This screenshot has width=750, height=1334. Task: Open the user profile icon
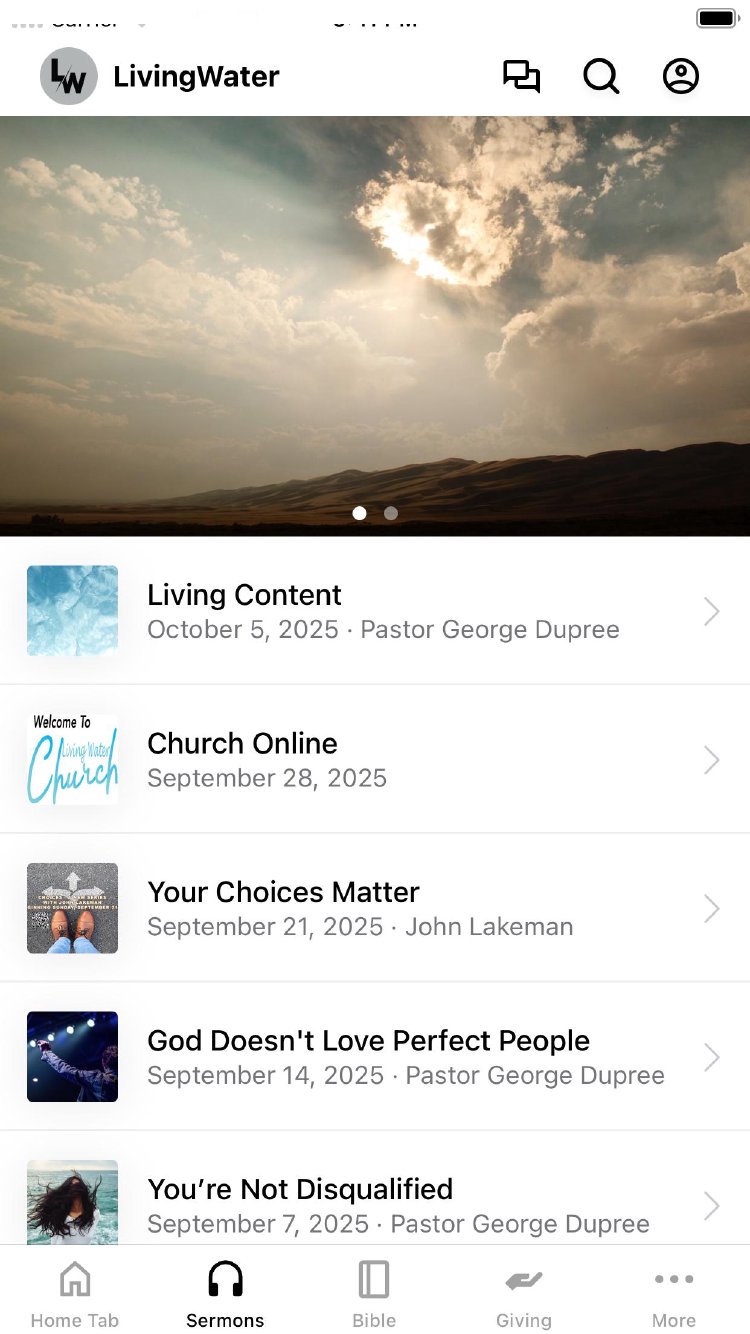(681, 76)
